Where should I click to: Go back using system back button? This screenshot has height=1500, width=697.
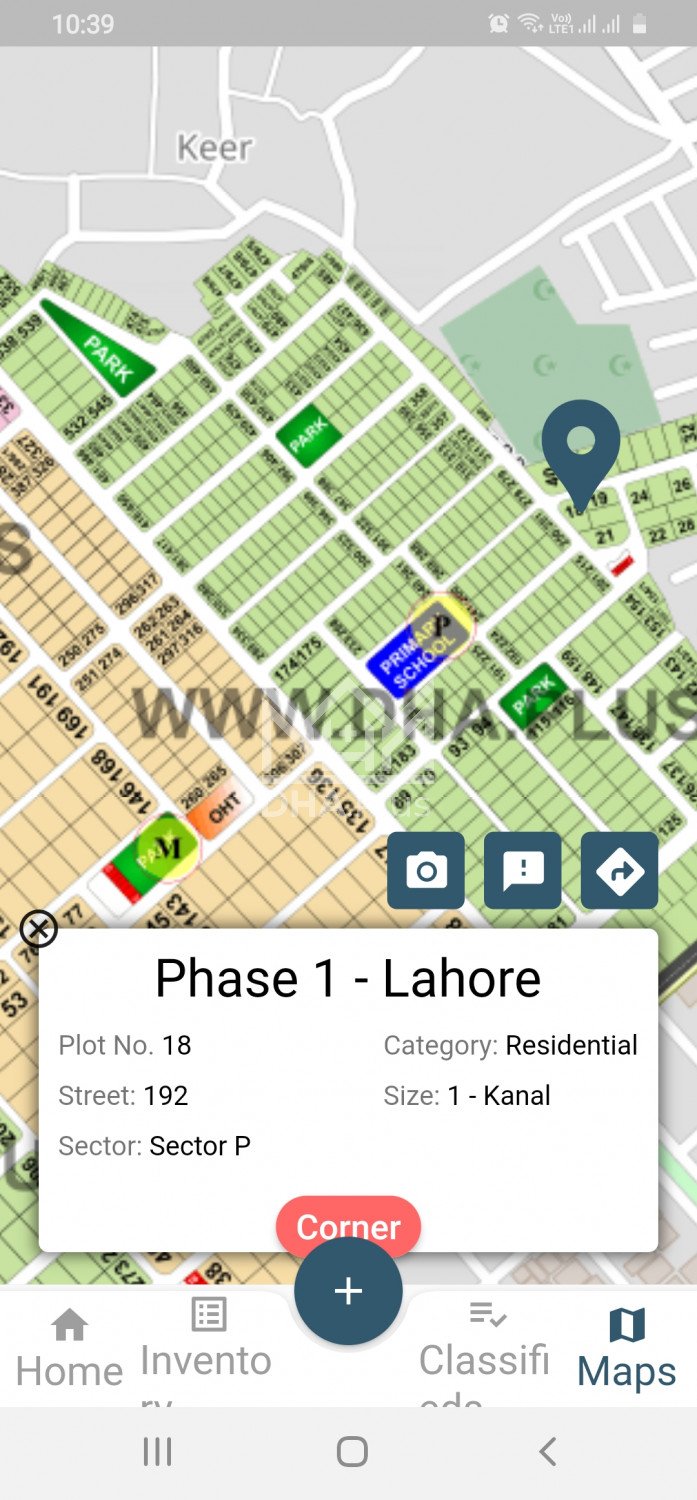point(546,1451)
